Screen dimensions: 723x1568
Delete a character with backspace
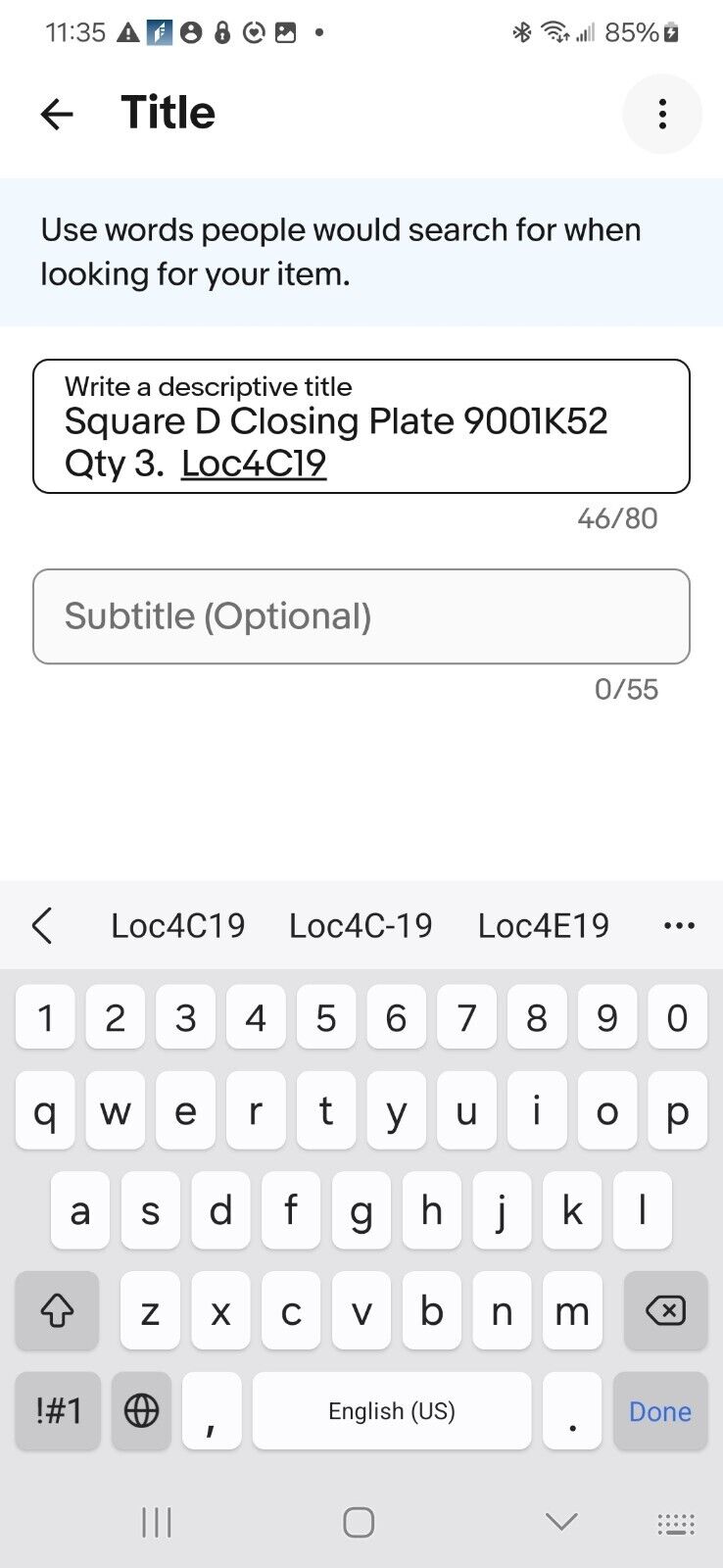(665, 1310)
